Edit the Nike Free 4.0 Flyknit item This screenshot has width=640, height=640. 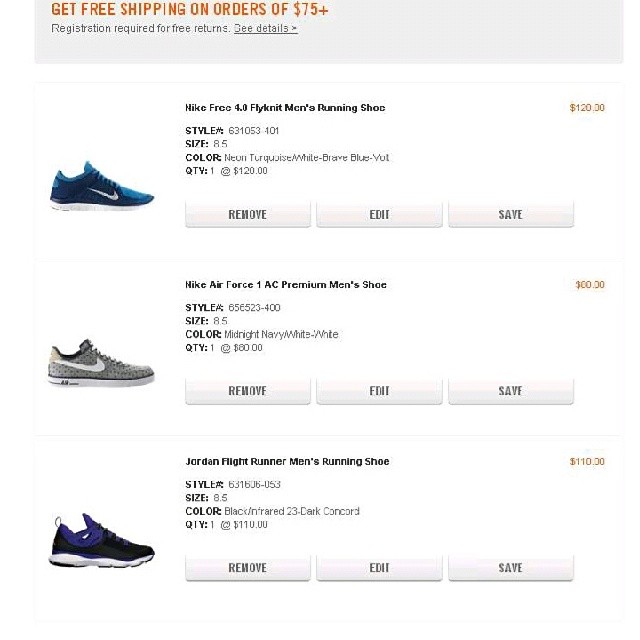pyautogui.click(x=379, y=214)
